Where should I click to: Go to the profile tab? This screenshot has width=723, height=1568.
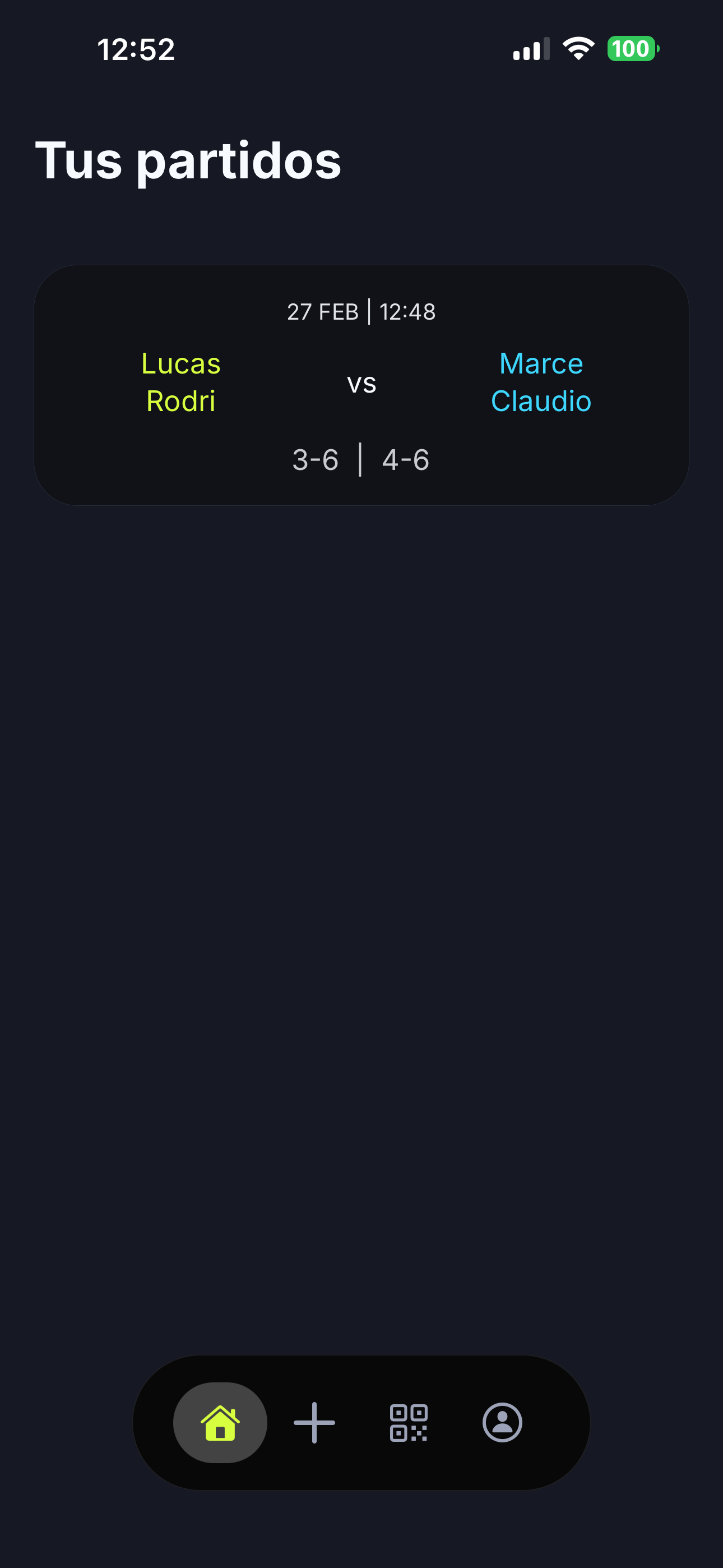point(502,1423)
